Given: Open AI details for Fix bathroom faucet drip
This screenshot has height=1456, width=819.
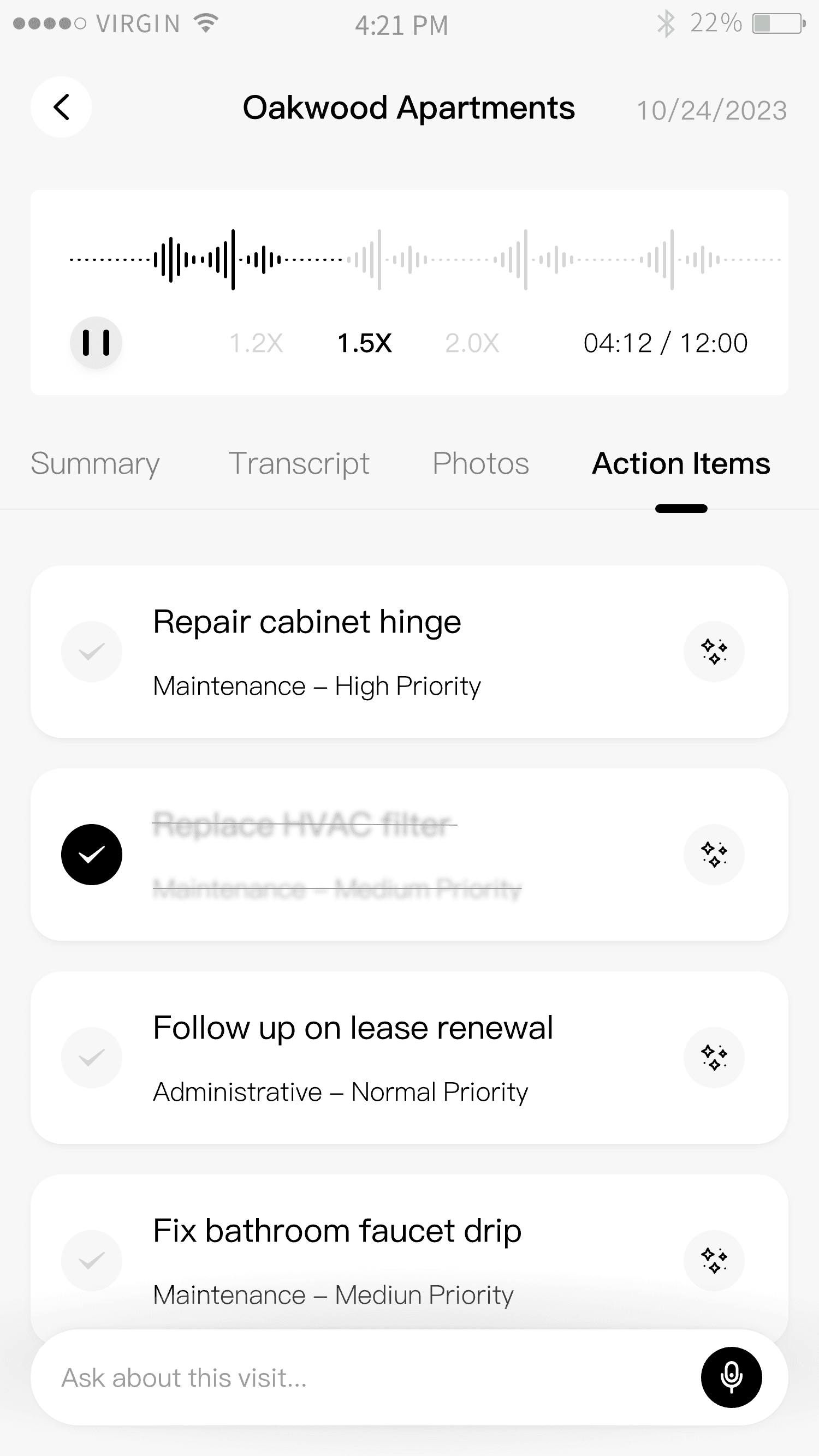Looking at the screenshot, I should (x=714, y=1261).
